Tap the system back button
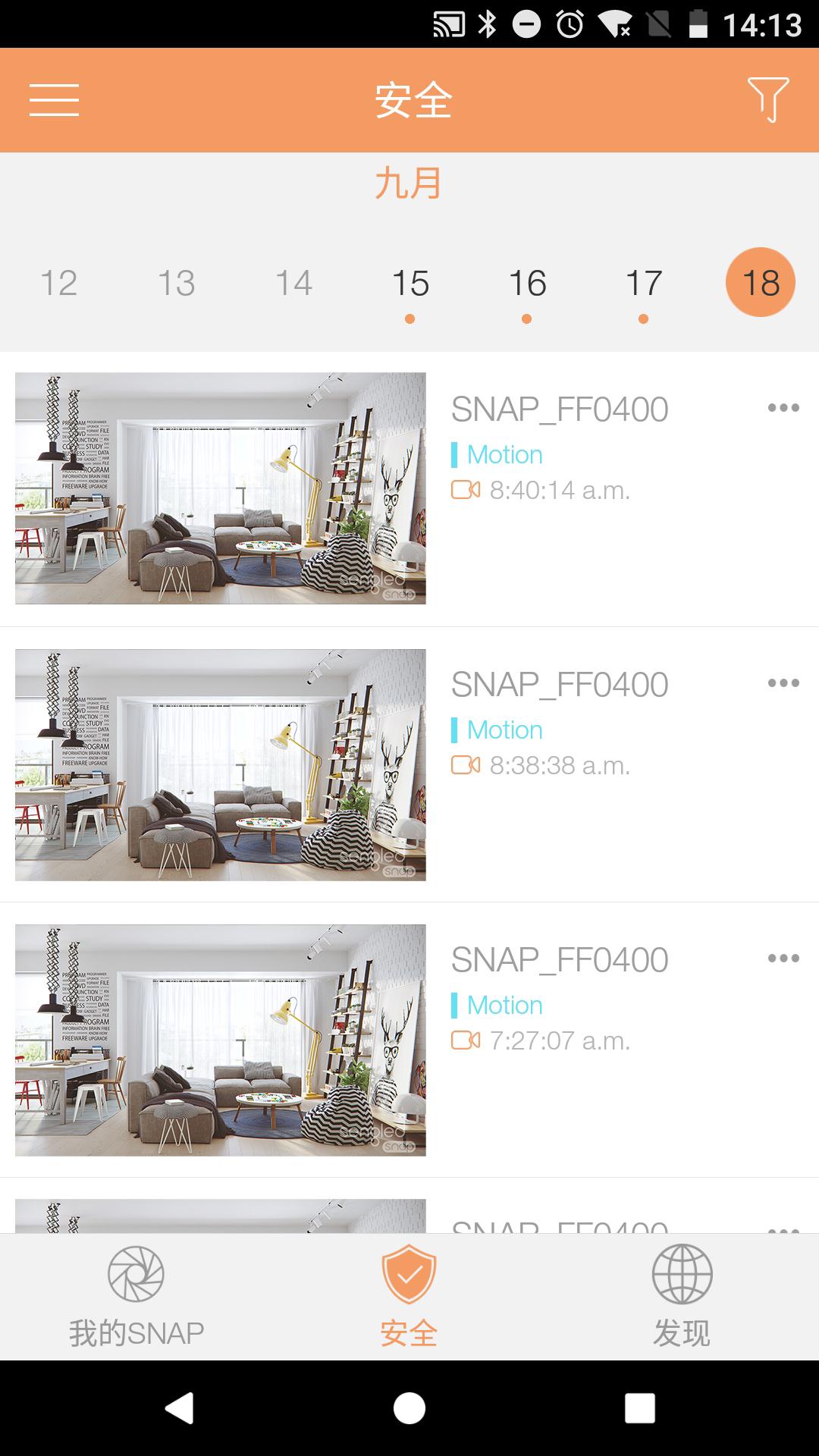Viewport: 819px width, 1456px height. click(180, 1408)
